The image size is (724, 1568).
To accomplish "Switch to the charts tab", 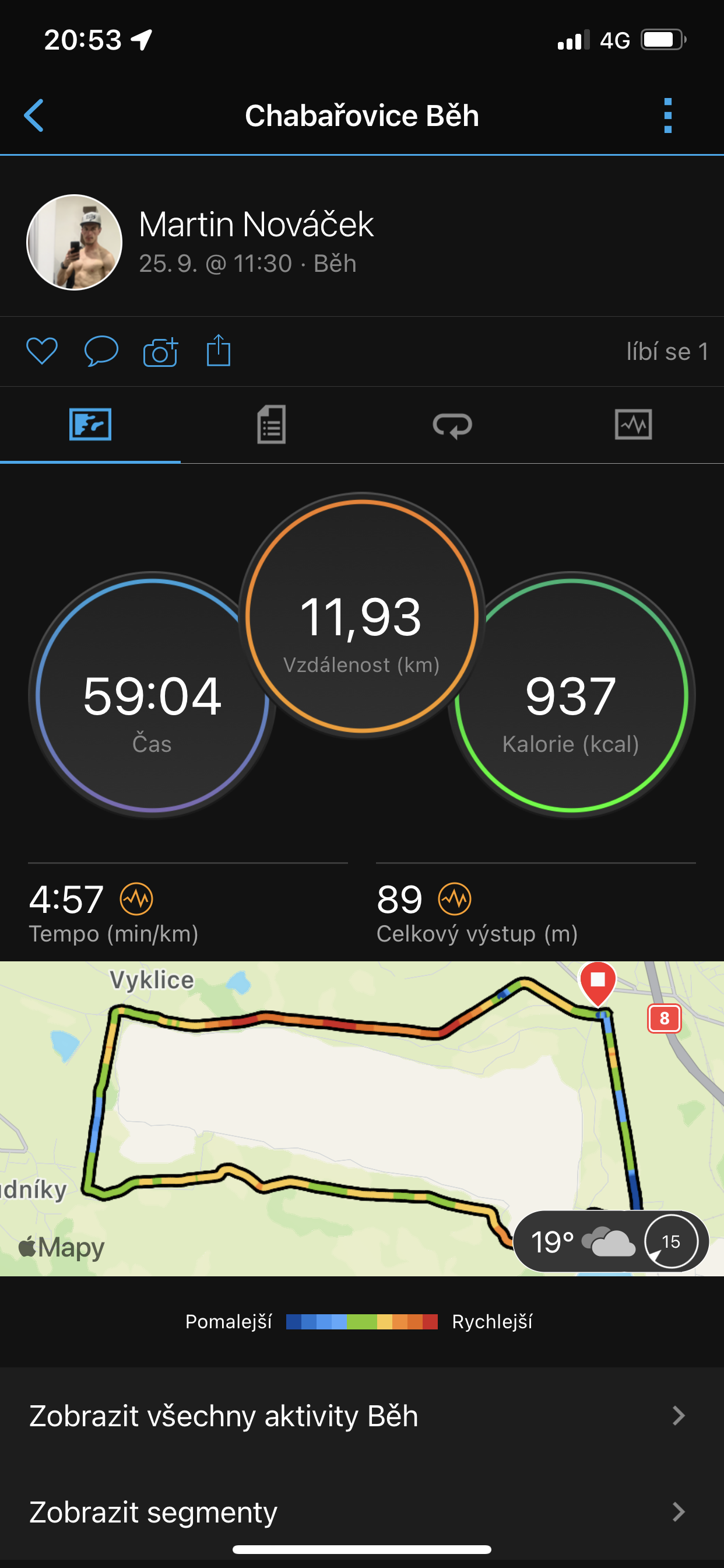I will click(x=633, y=425).
